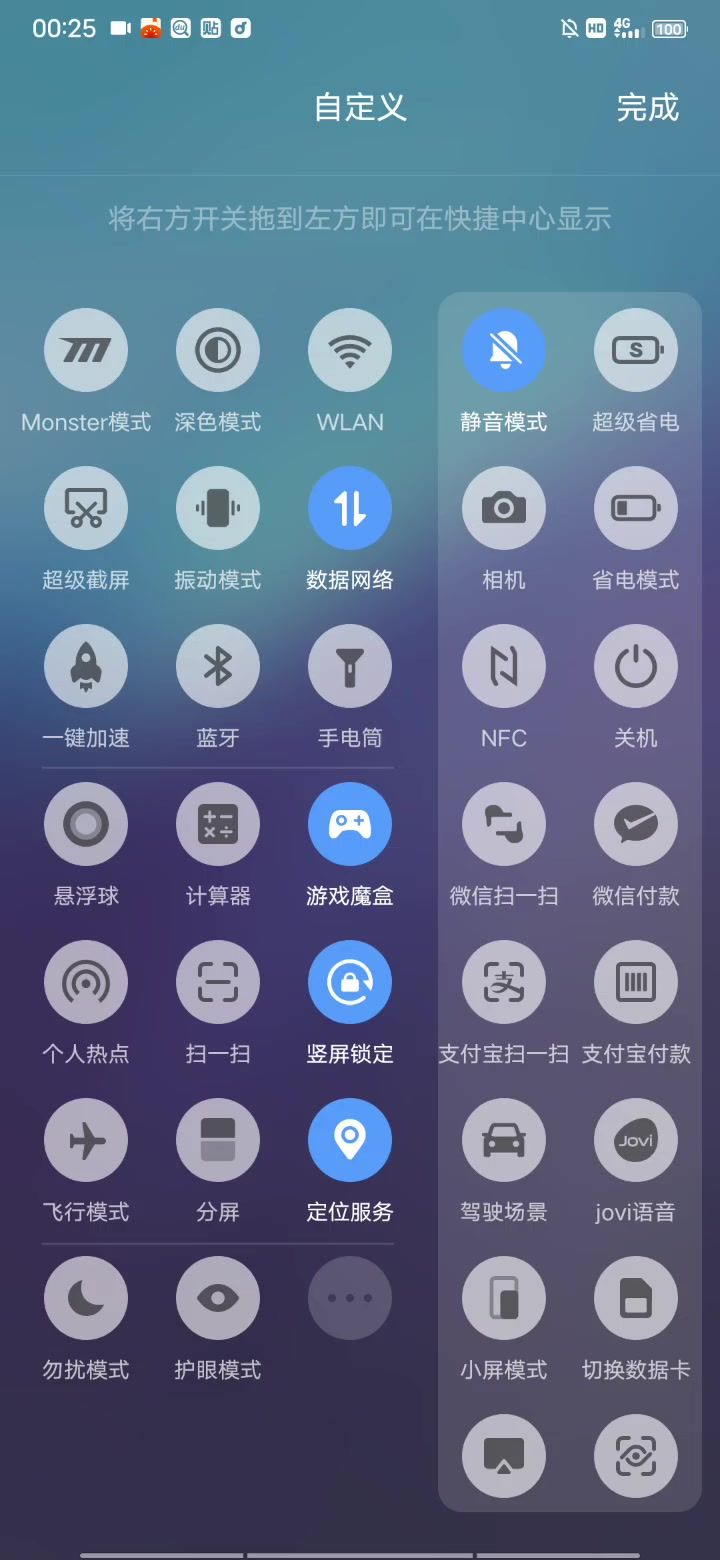Toggle 竖屏锁定 portrait lock
The image size is (720, 1560).
tap(350, 982)
